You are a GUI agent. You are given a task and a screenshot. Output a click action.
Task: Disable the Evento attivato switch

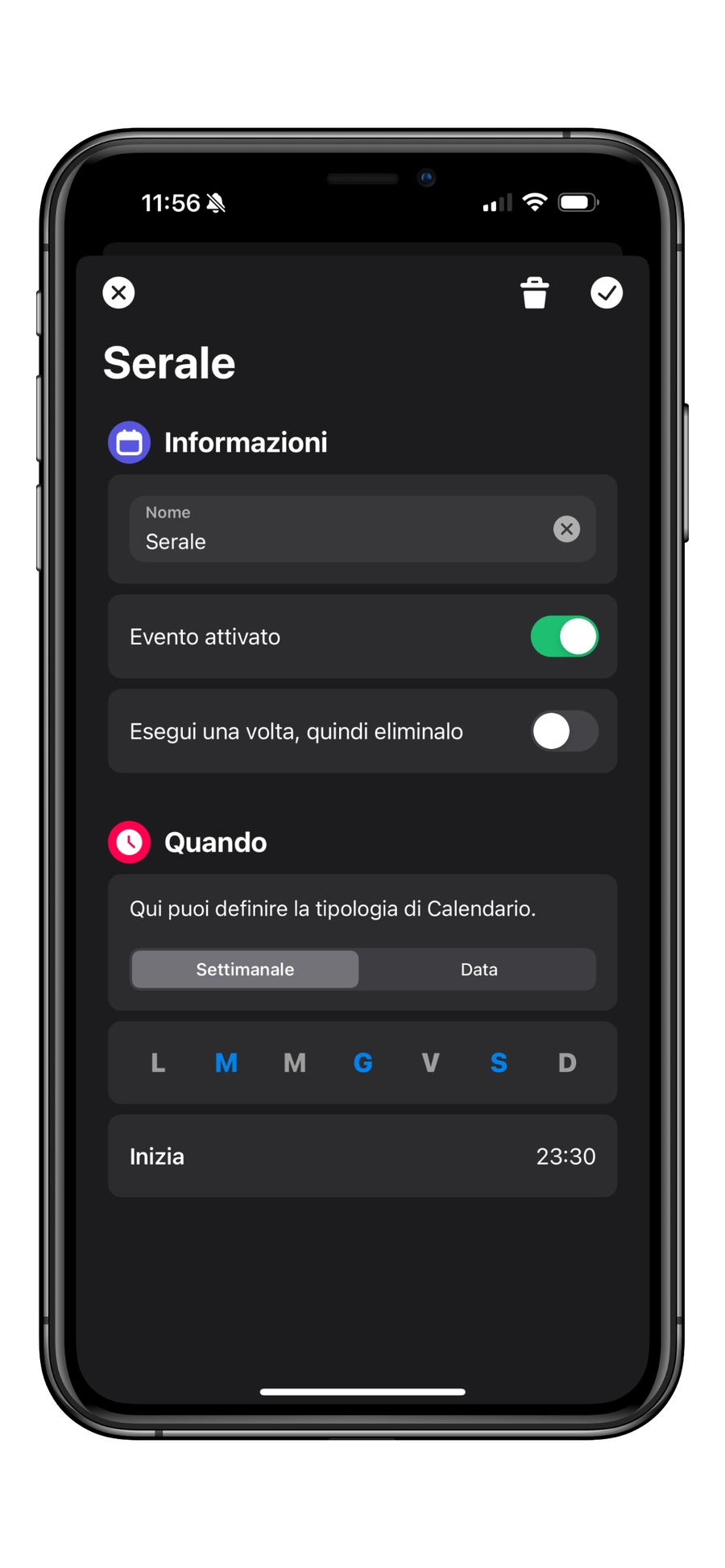[564, 637]
